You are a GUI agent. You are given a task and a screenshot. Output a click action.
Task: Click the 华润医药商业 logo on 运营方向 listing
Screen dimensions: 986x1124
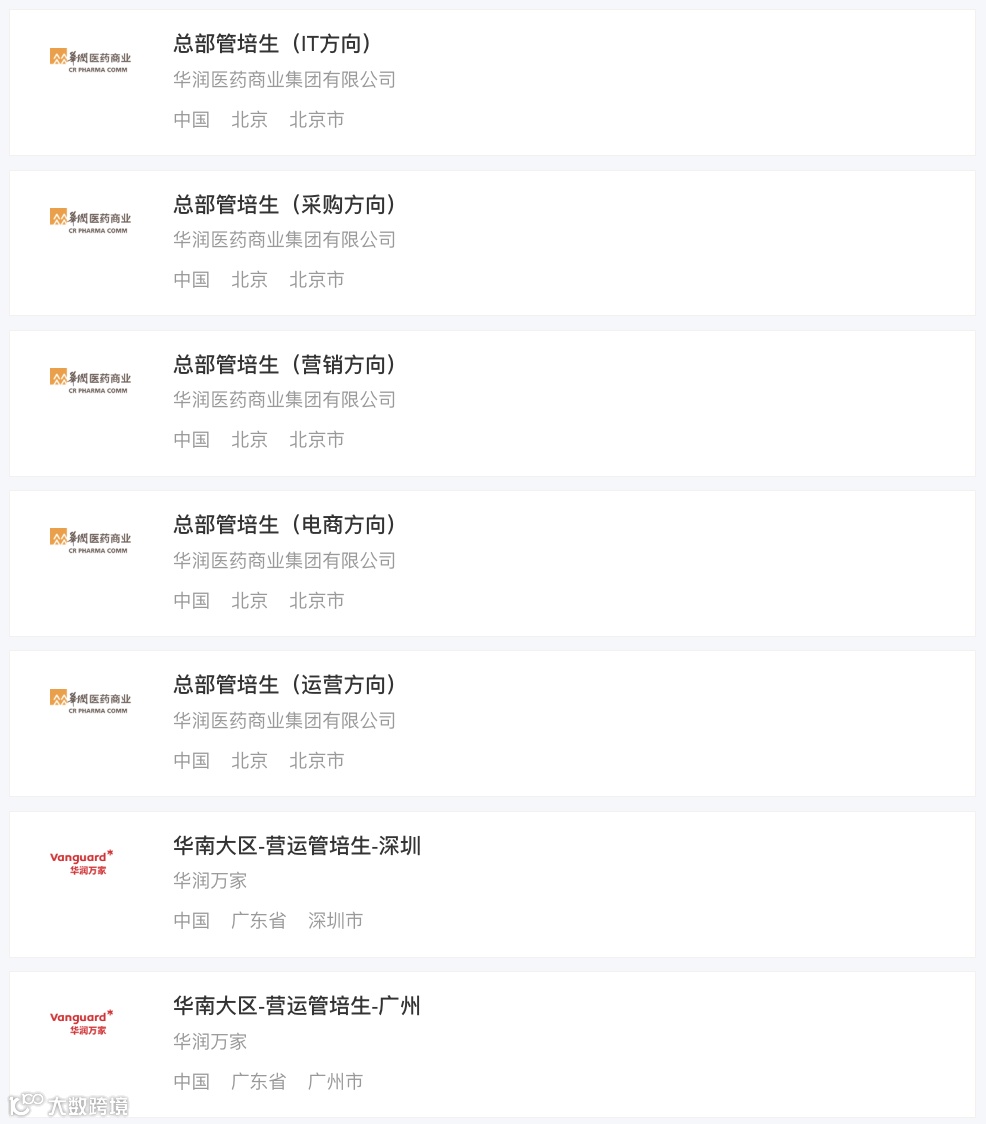pos(90,699)
